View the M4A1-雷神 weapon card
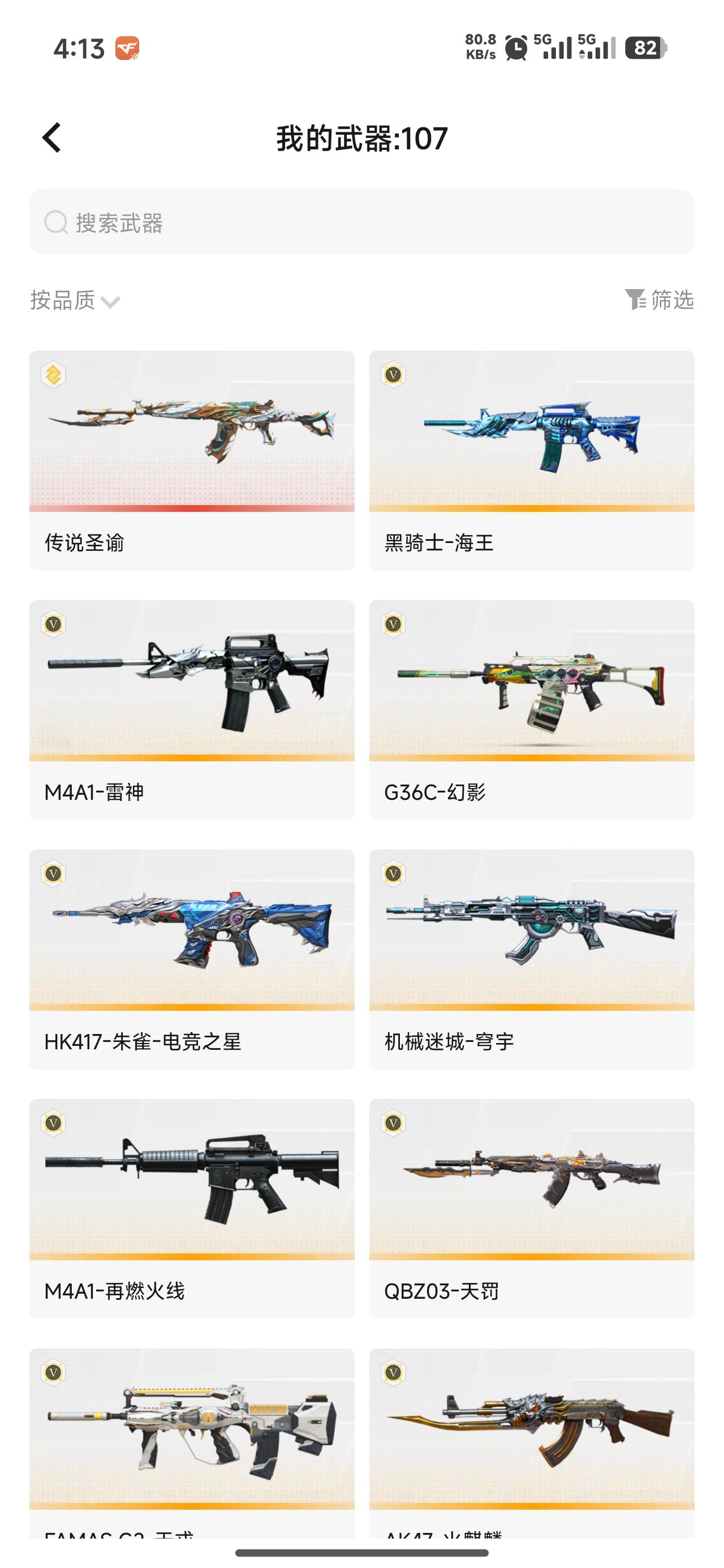The width and height of the screenshot is (724, 1568). [x=192, y=709]
